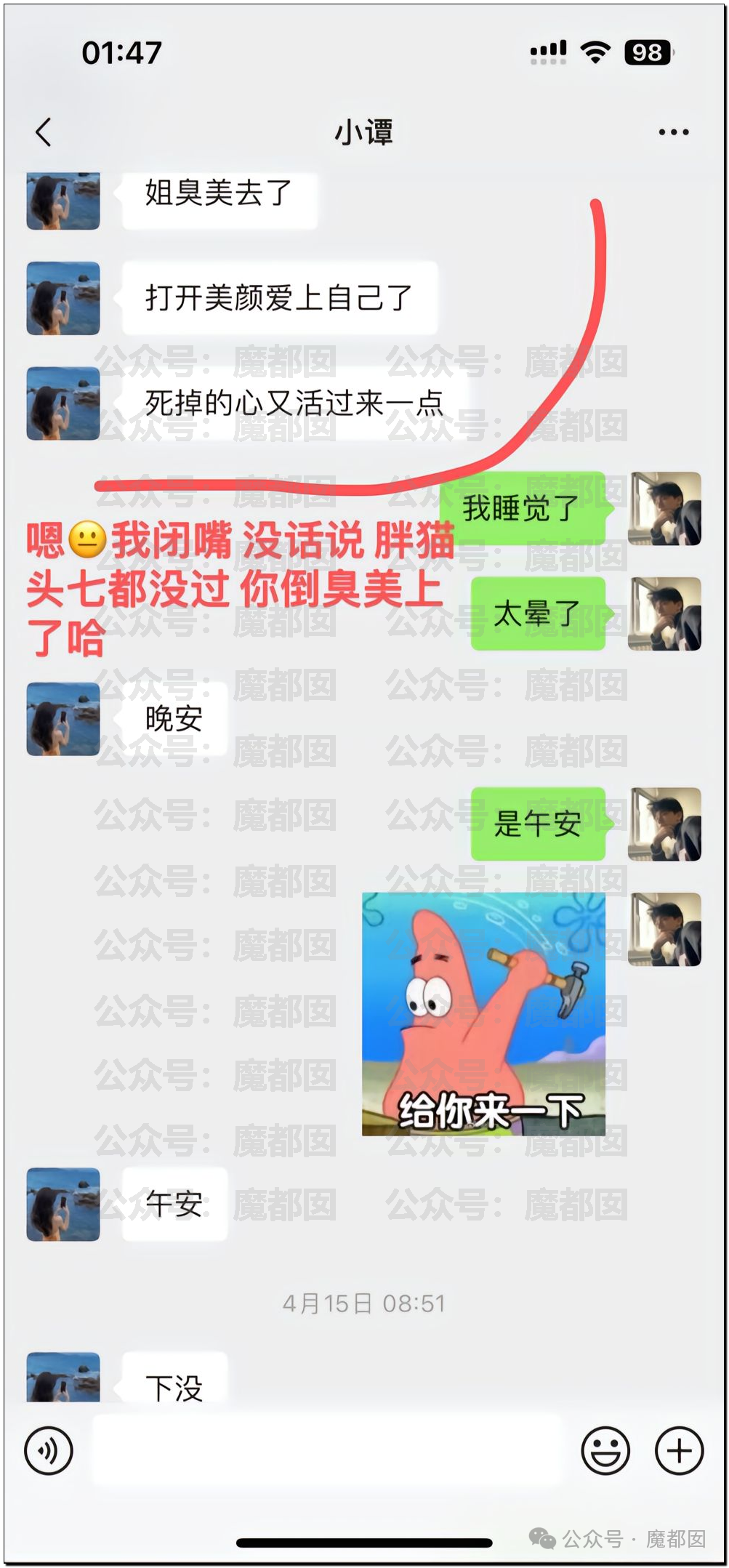Open own avatar beside 是午安 message

click(x=664, y=824)
